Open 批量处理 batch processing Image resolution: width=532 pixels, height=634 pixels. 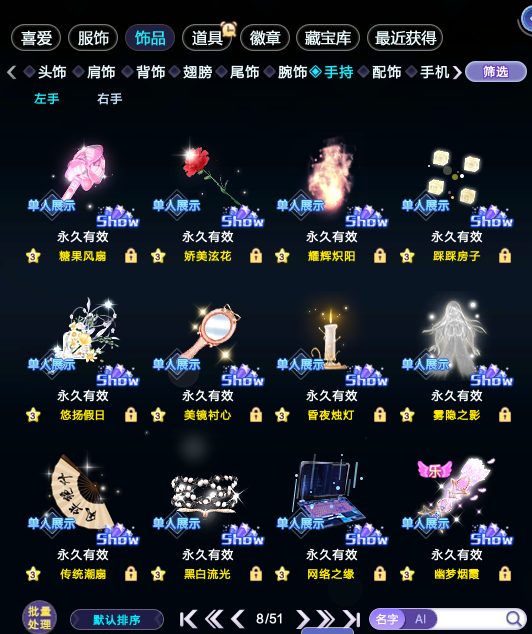(39, 617)
